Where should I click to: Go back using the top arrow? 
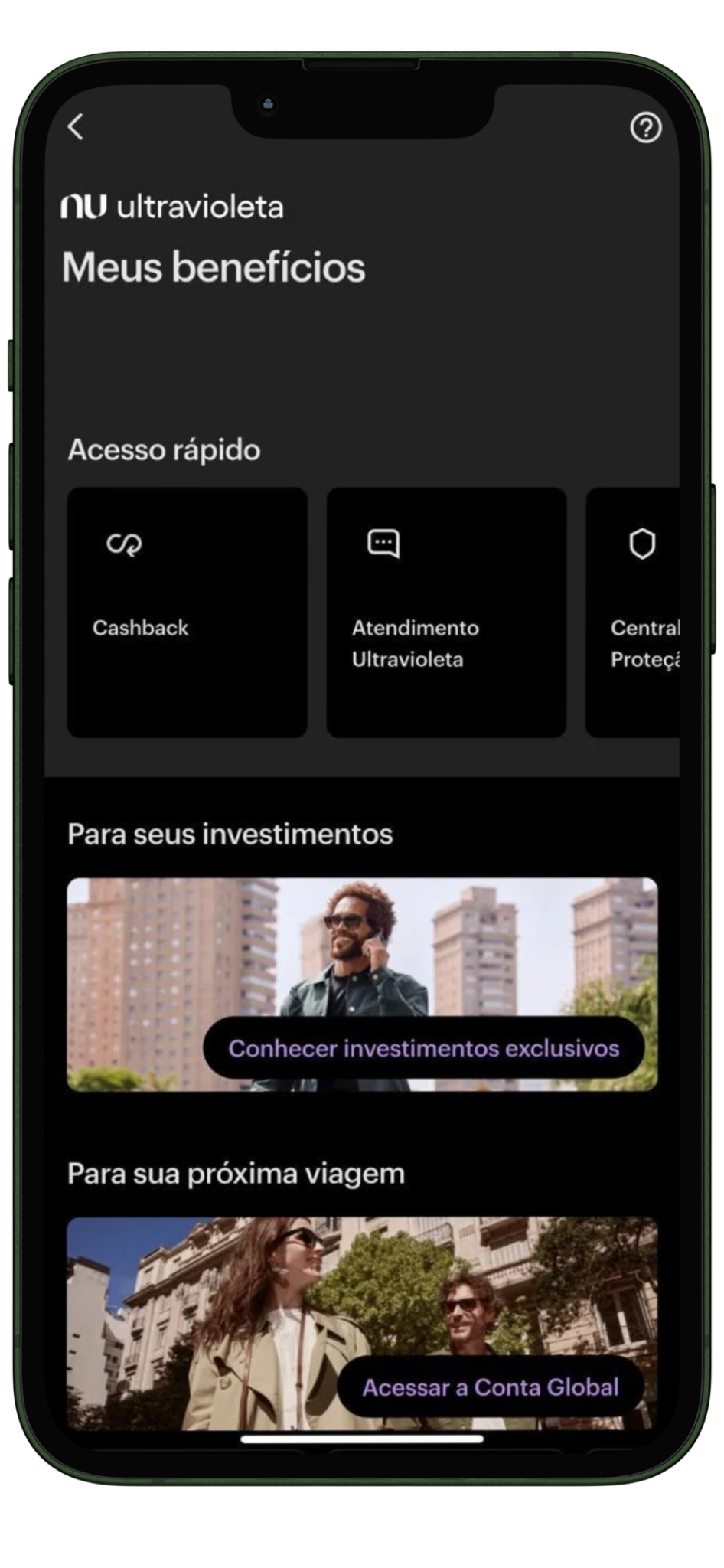click(x=75, y=127)
